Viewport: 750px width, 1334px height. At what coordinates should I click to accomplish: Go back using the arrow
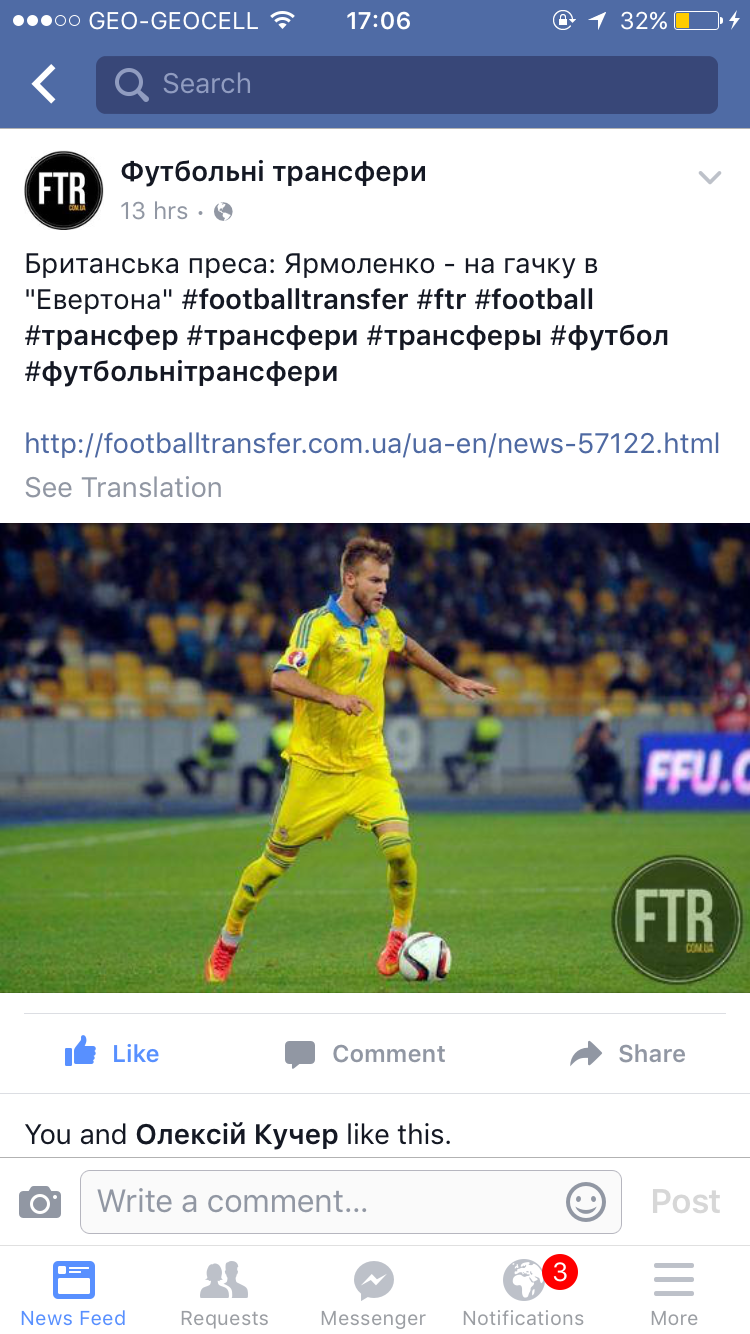[45, 85]
